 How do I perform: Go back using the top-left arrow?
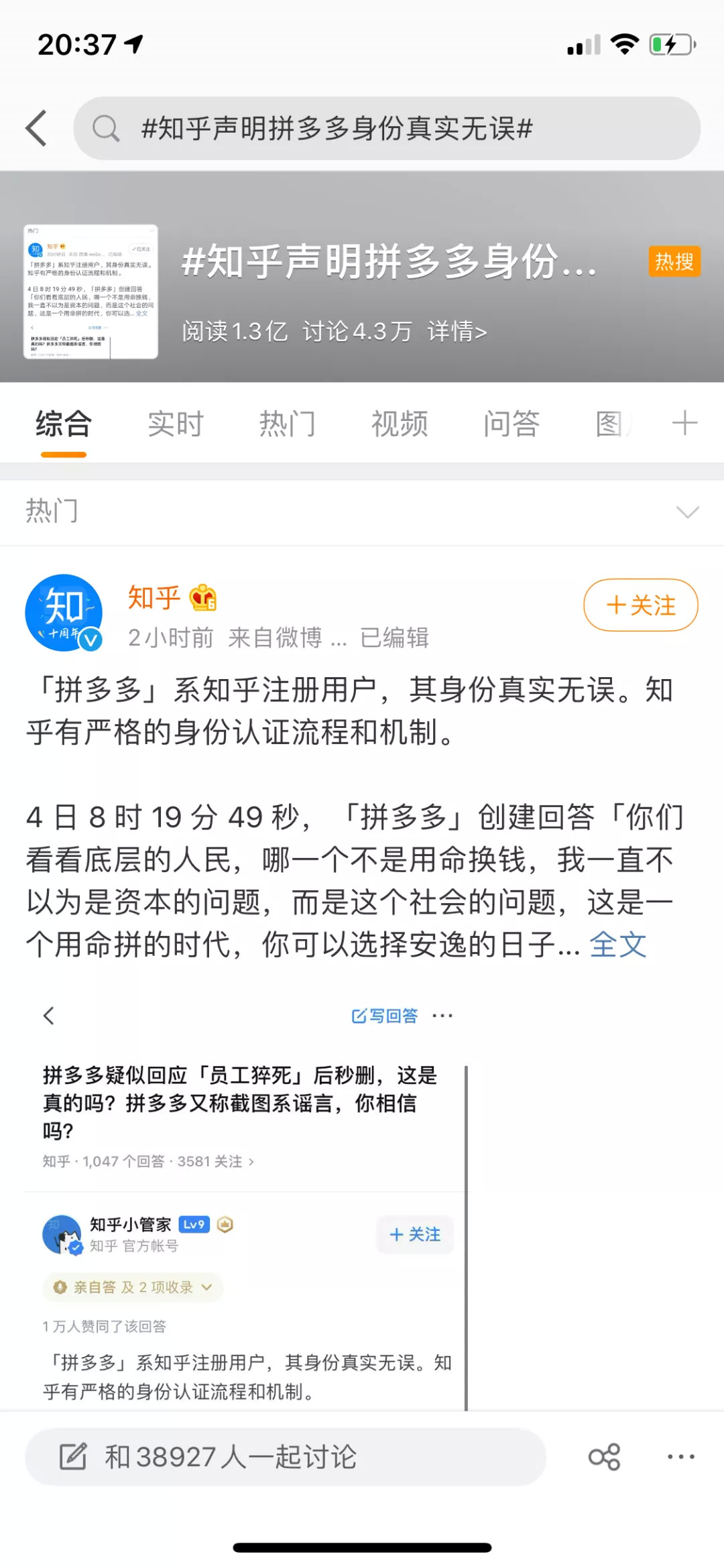(x=36, y=128)
